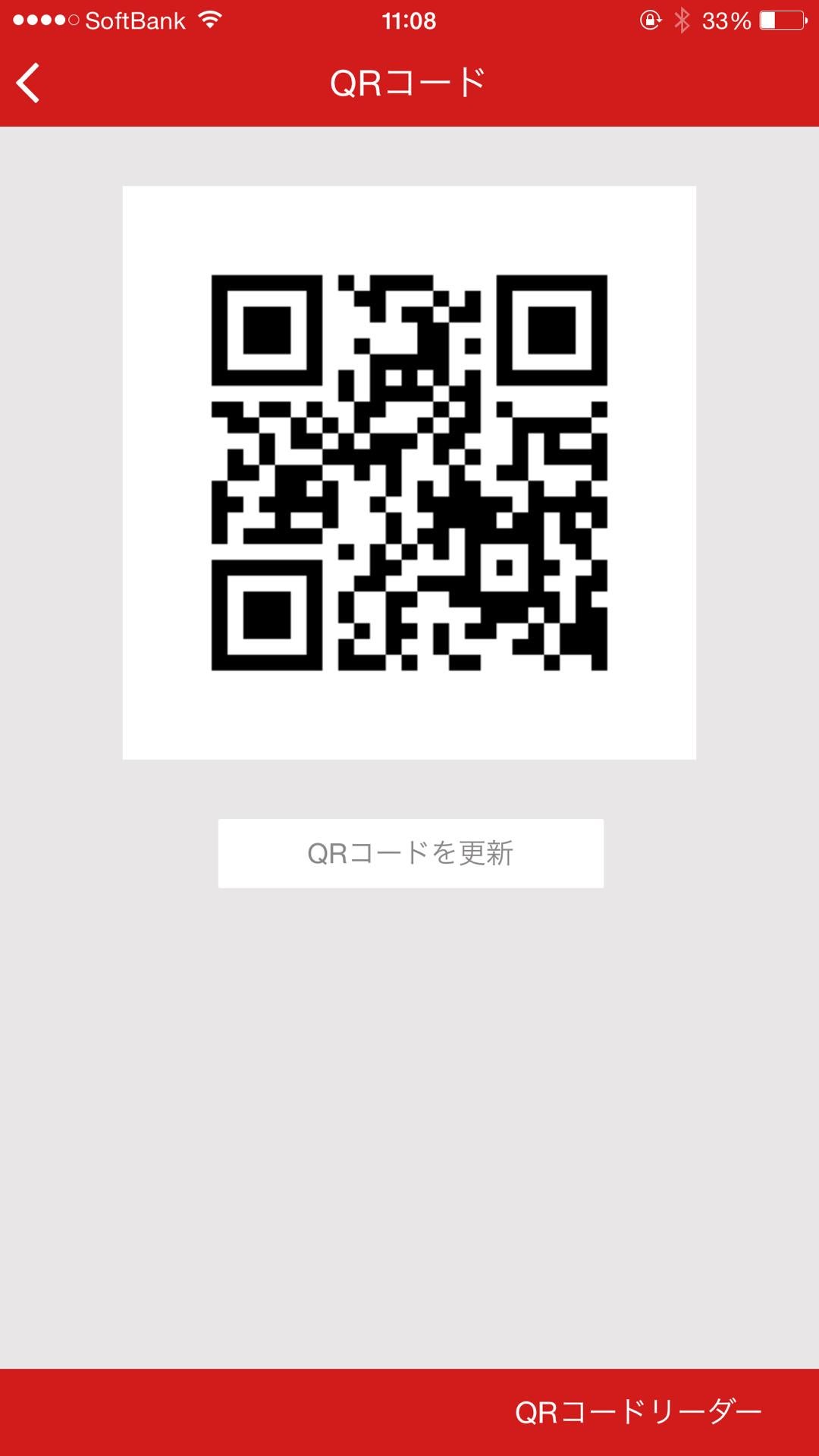This screenshot has height=1456, width=819.
Task: Tap the QR code image to enlarge
Action: [x=409, y=472]
